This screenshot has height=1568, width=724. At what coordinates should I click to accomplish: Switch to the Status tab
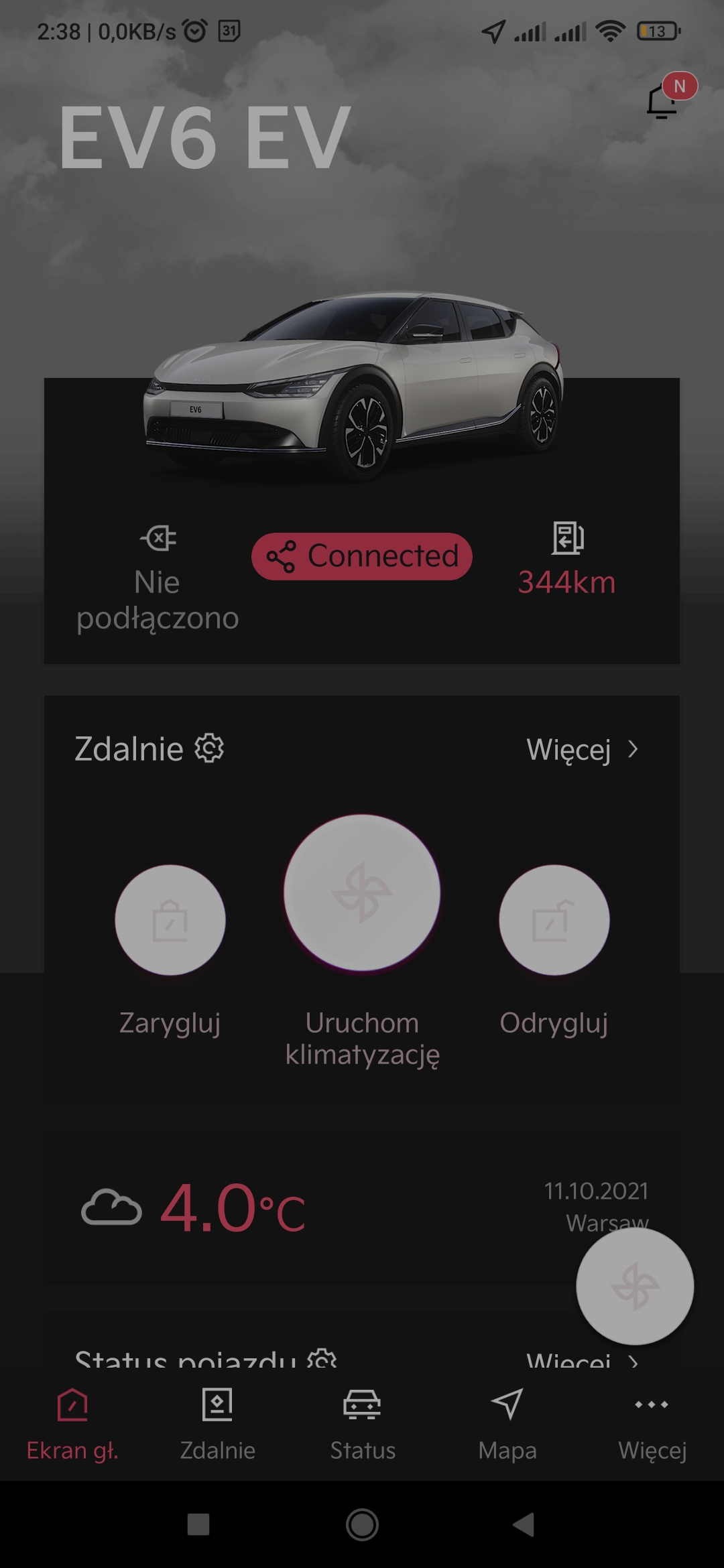[x=363, y=1425]
